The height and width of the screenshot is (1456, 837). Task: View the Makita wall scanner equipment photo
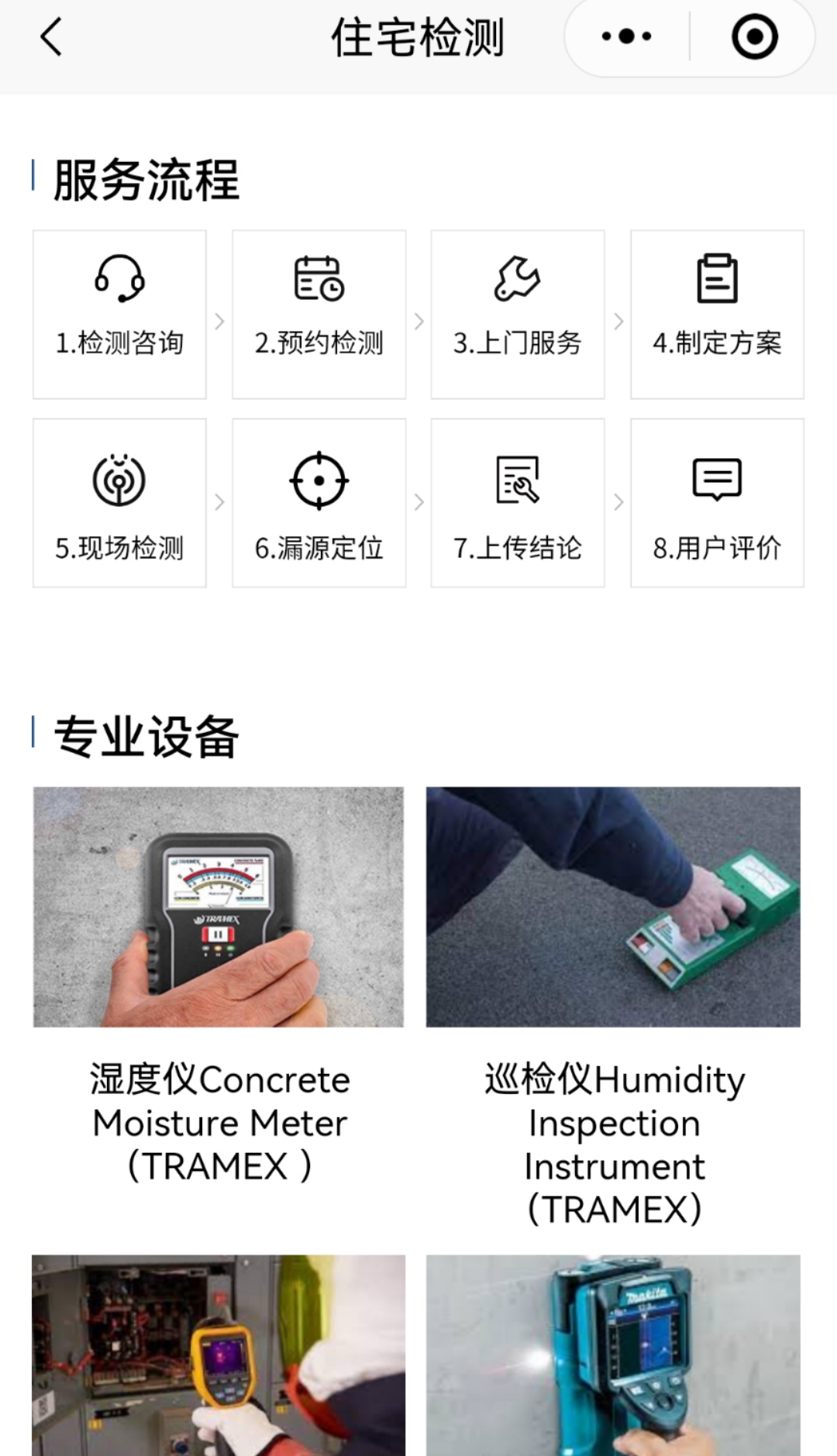[x=613, y=1354]
